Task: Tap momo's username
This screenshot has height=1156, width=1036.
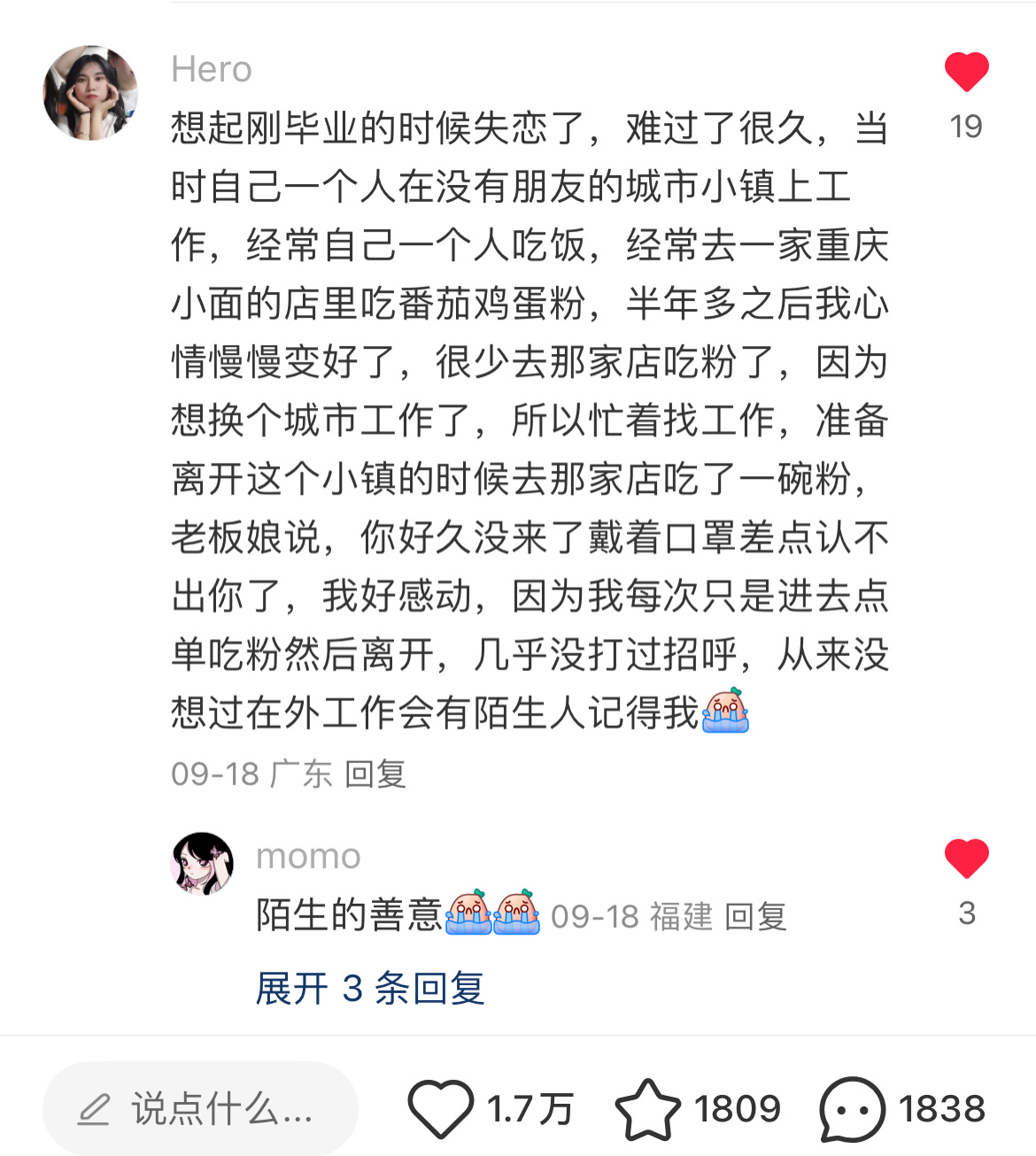Action: [x=308, y=857]
